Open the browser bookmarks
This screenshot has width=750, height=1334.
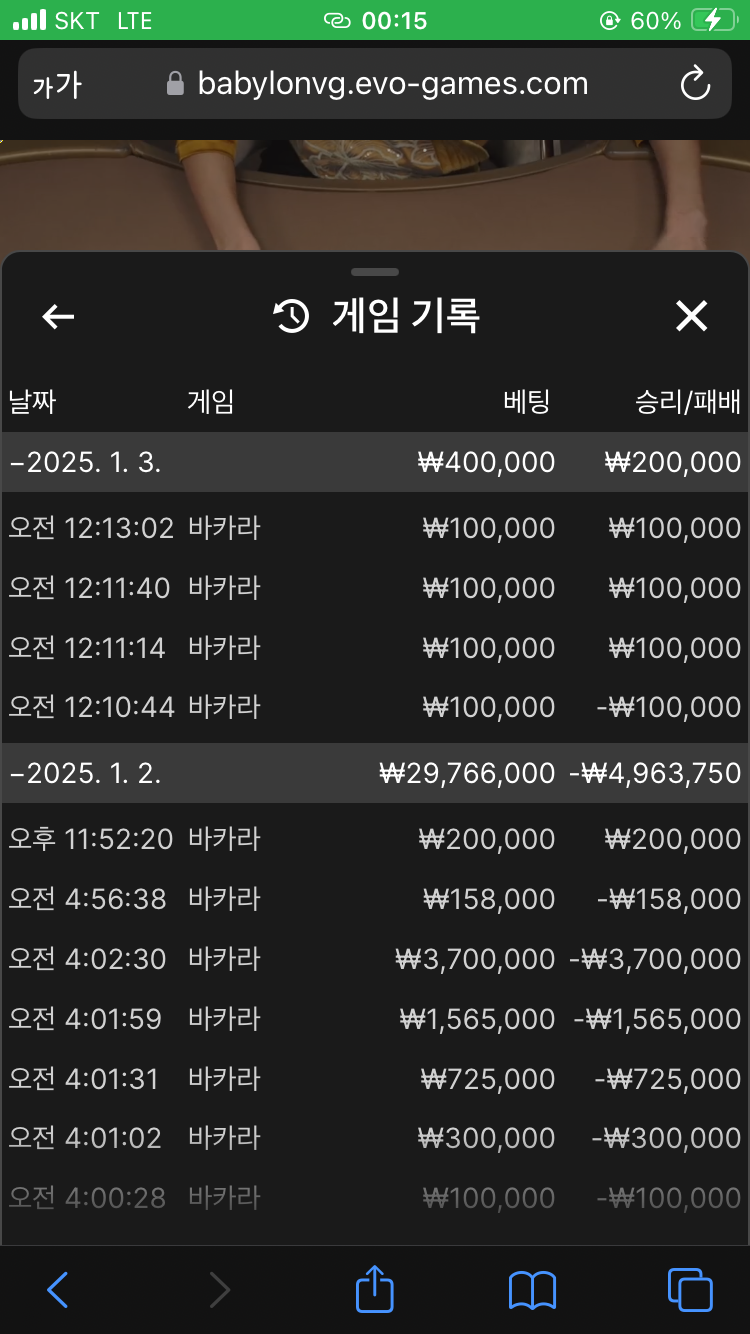pos(532,1290)
